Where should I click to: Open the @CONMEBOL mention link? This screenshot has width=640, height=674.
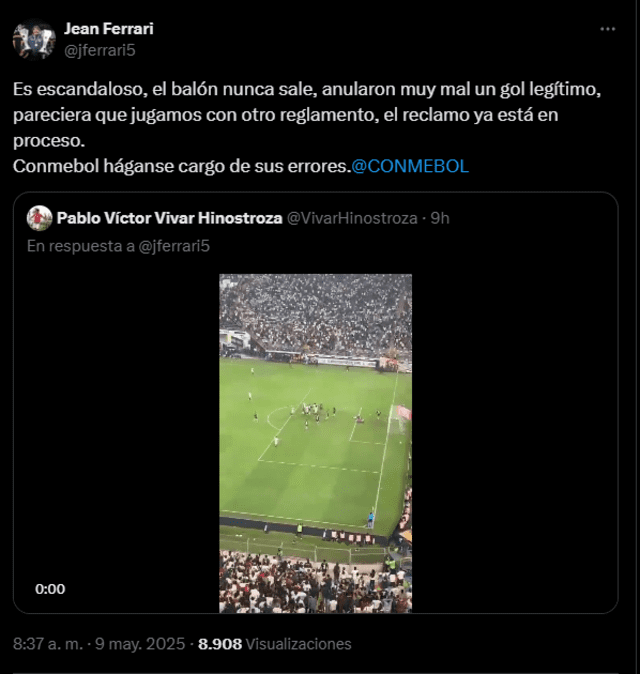point(409,166)
